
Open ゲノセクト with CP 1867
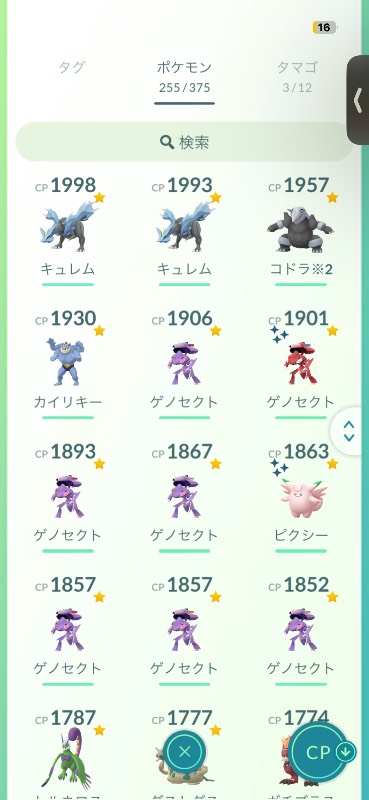coord(184,496)
